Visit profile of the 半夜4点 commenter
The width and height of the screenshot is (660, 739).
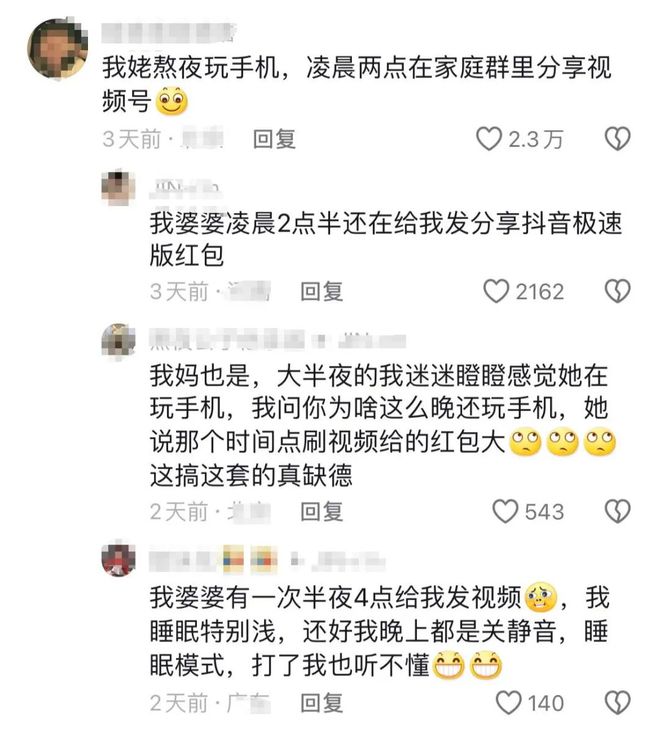[x=118, y=558]
